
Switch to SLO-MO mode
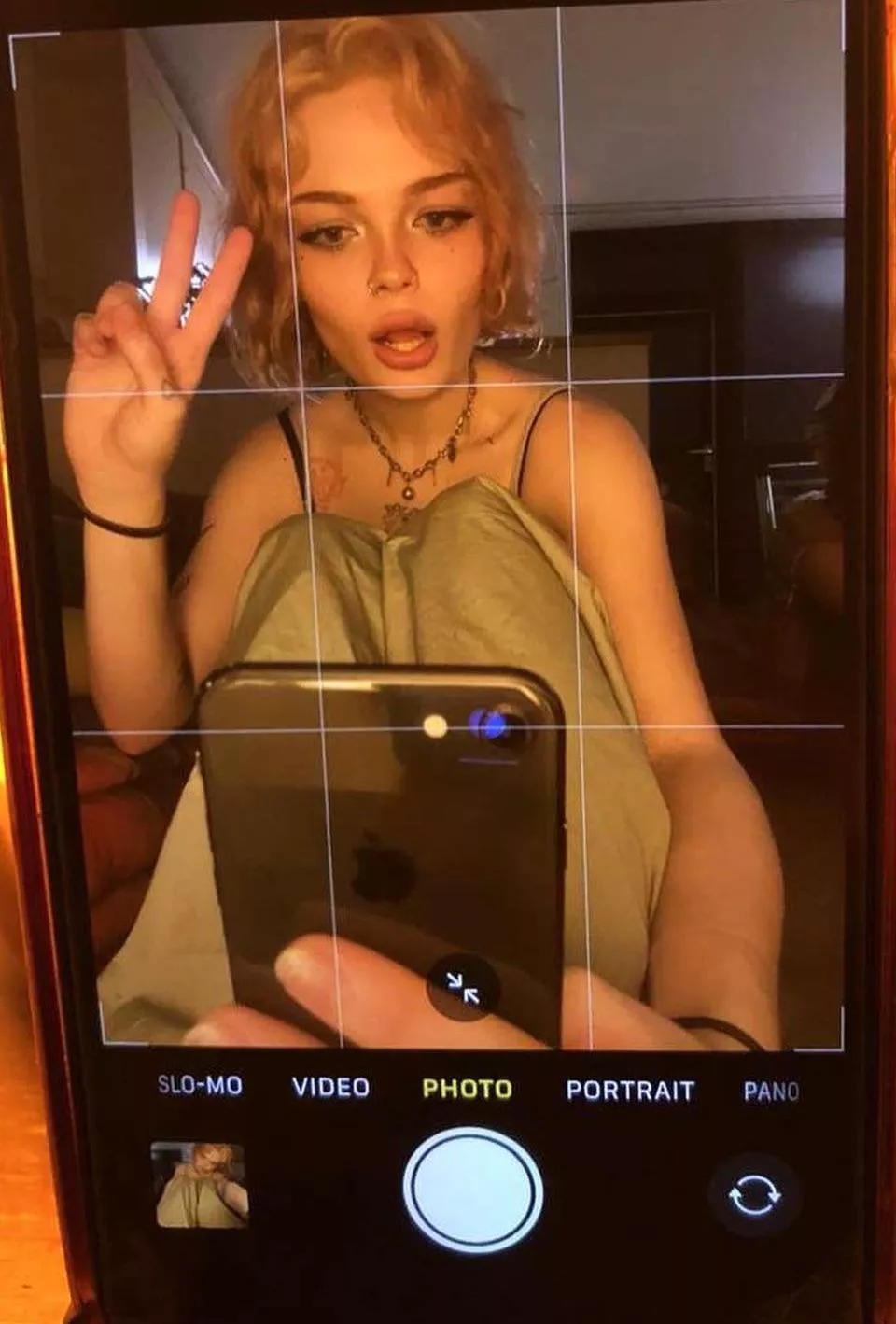(x=200, y=1085)
